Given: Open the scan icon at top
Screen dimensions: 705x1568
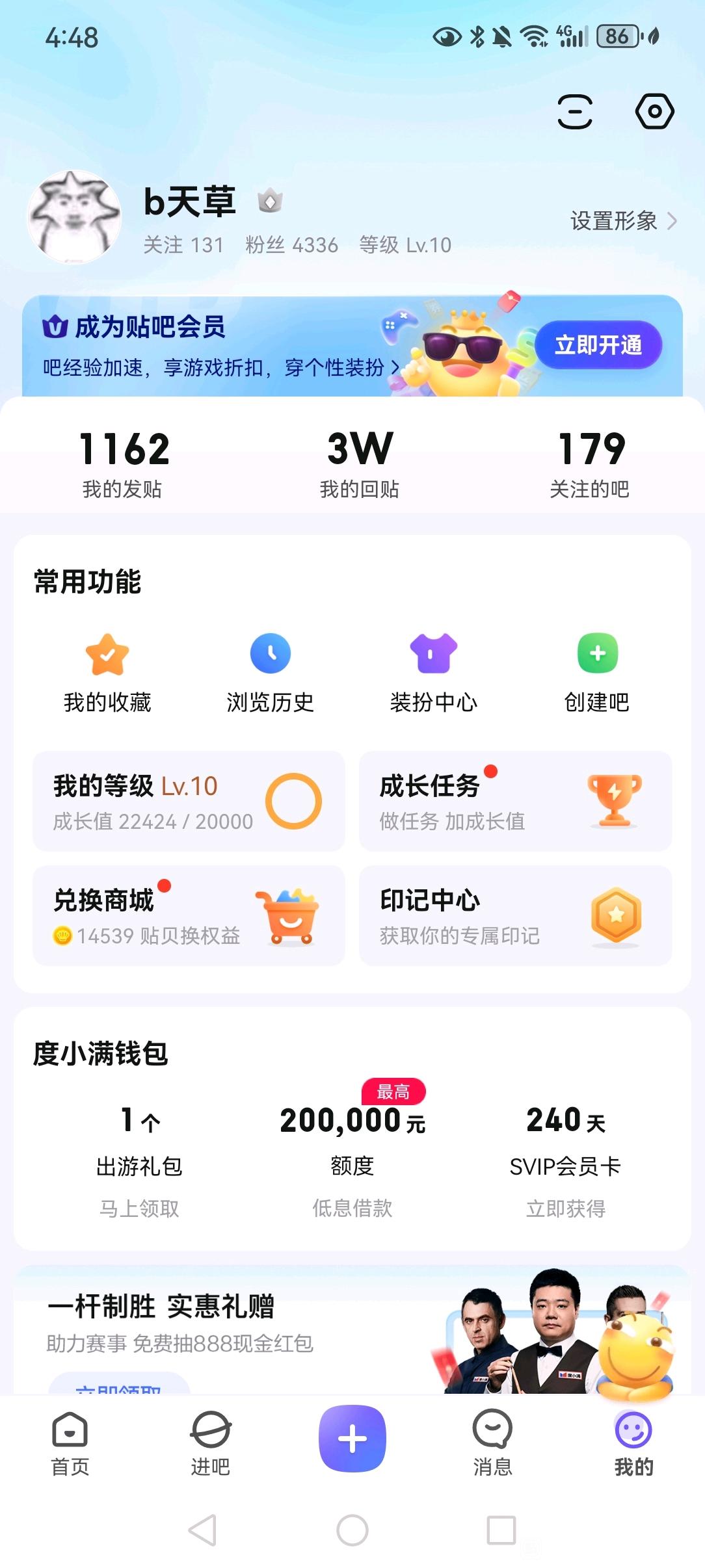Looking at the screenshot, I should [x=575, y=112].
